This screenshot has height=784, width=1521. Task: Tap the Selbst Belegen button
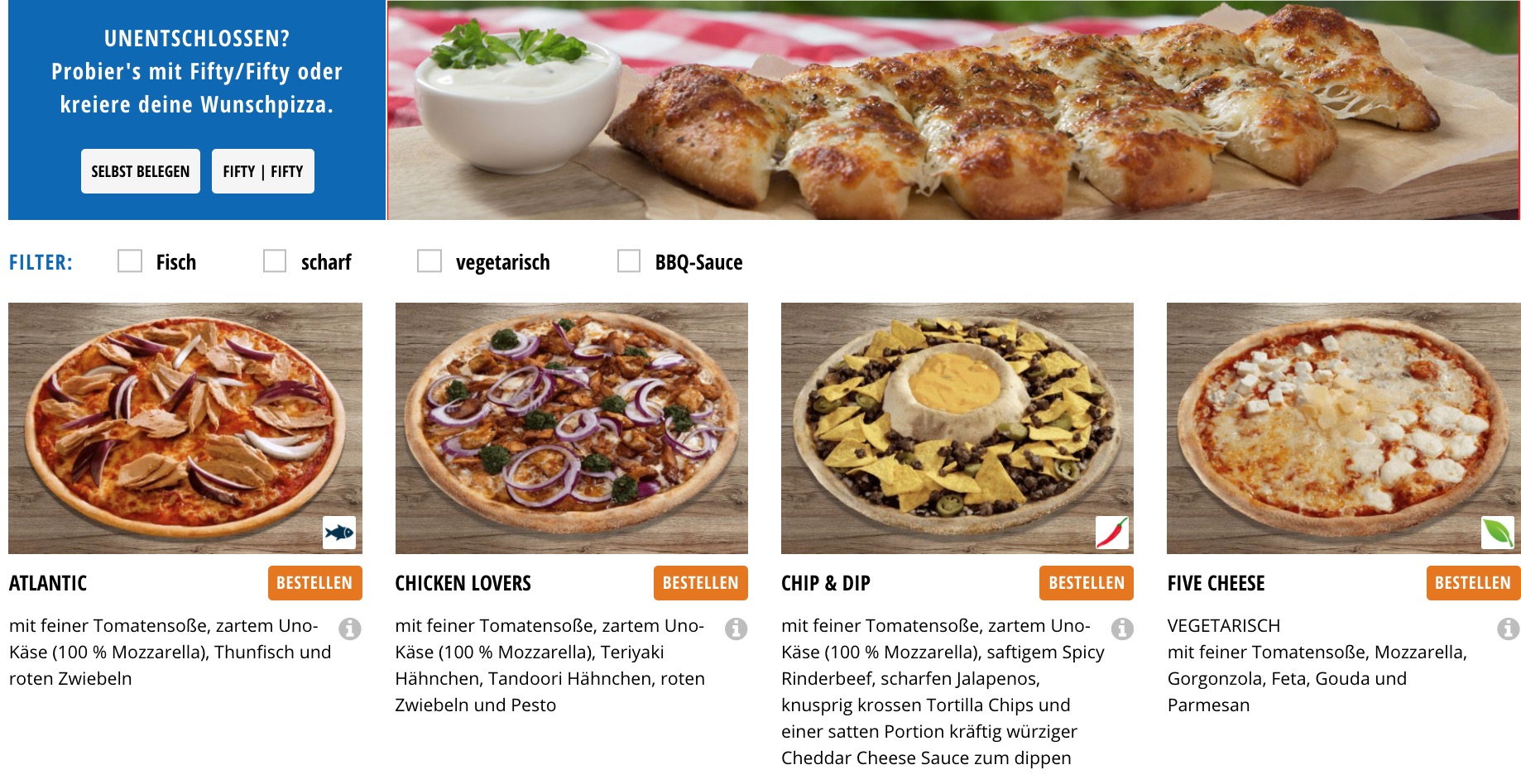point(141,171)
